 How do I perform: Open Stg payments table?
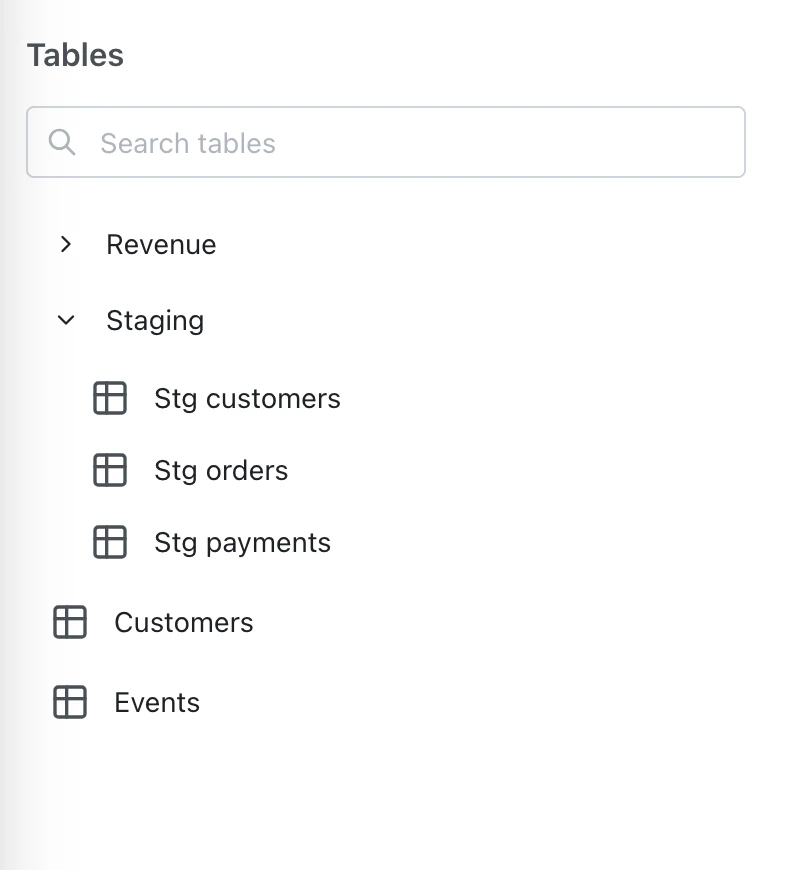tap(241, 543)
